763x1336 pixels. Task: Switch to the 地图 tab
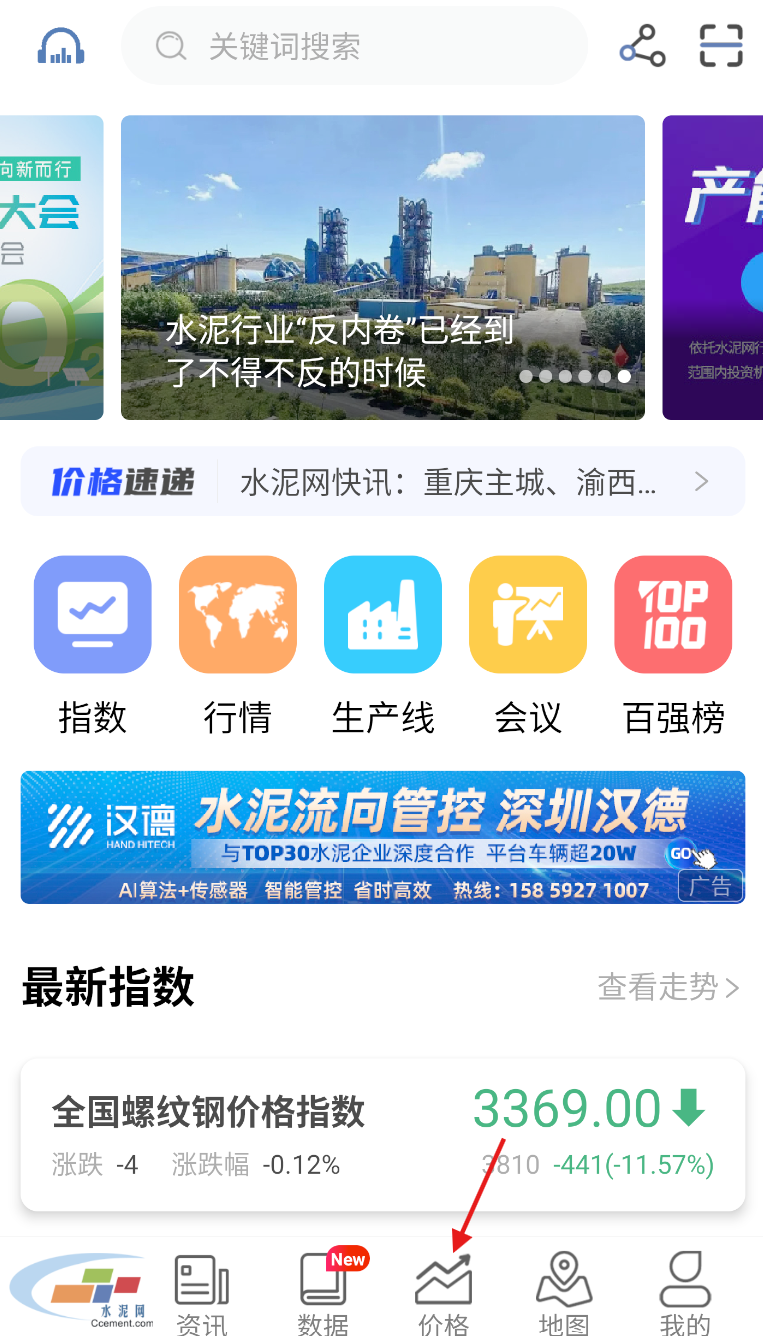(x=564, y=1292)
